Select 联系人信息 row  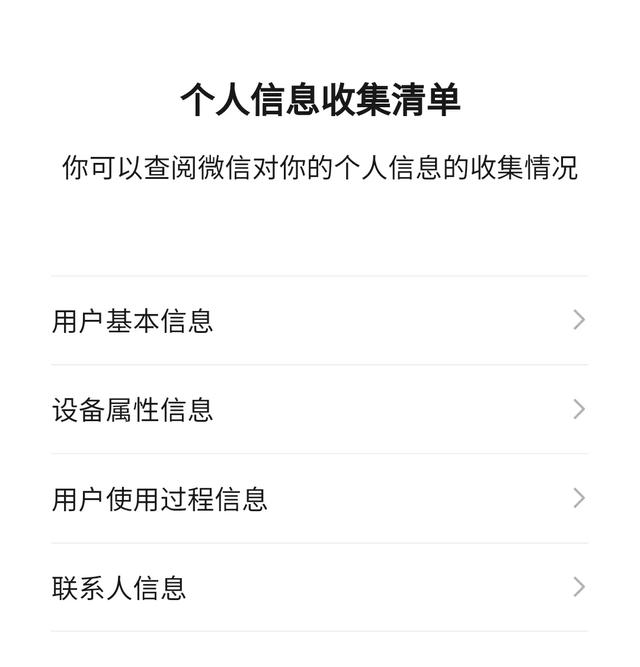point(319,587)
